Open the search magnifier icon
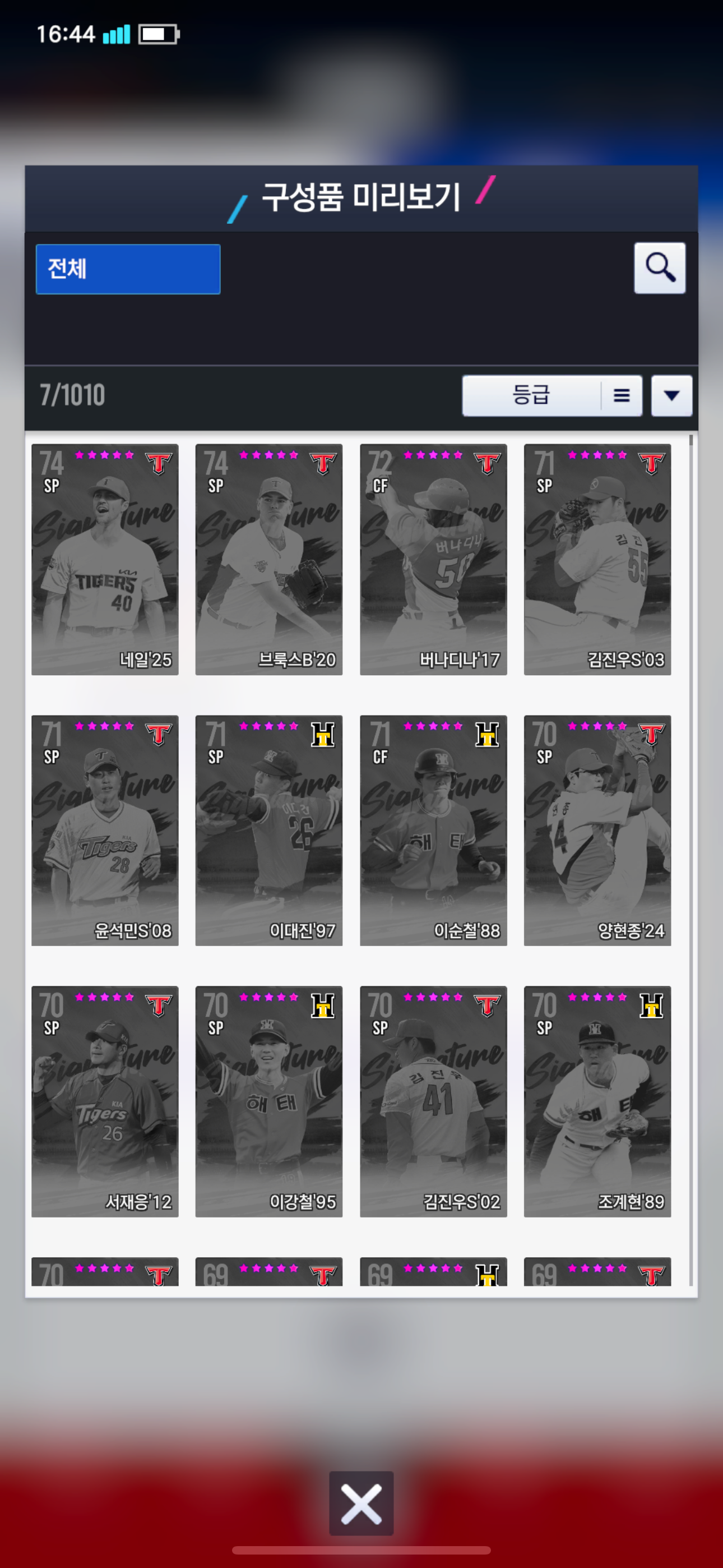 660,269
